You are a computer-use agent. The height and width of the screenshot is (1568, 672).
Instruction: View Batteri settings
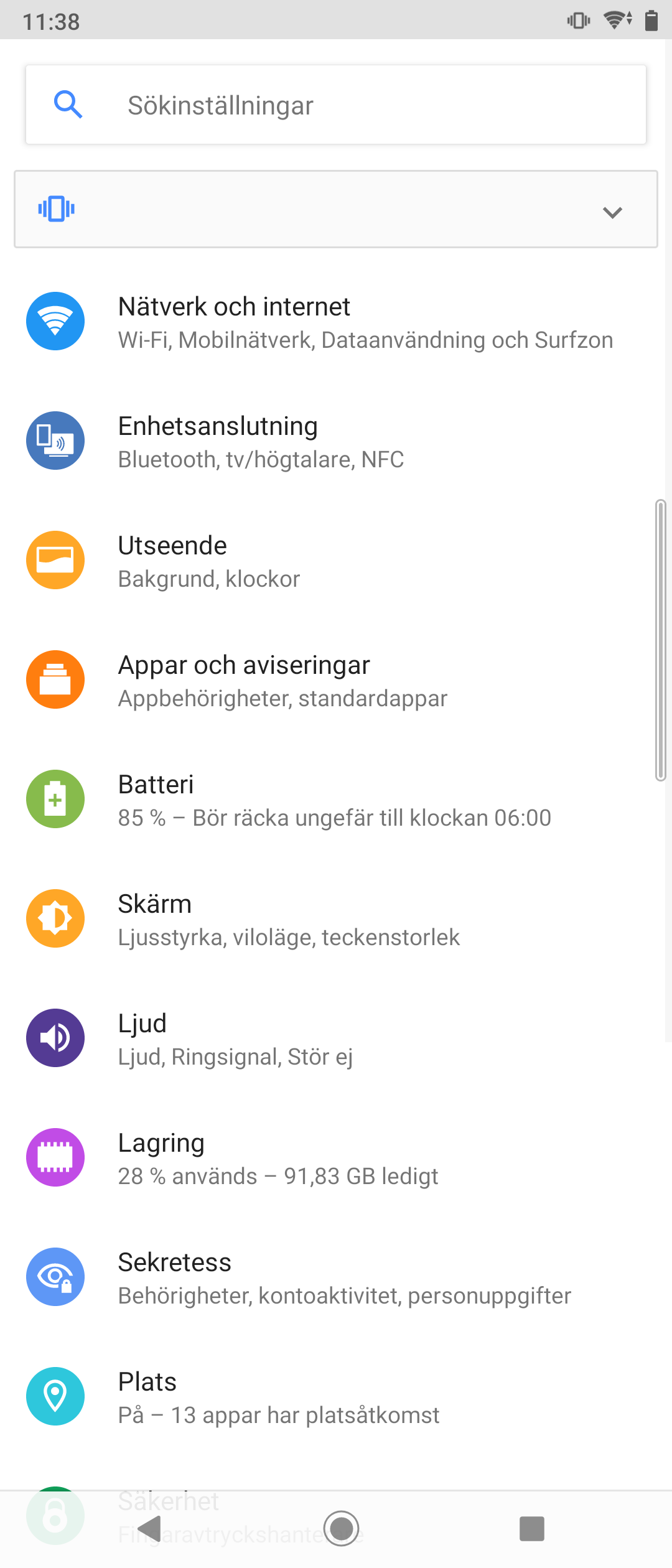point(336,800)
